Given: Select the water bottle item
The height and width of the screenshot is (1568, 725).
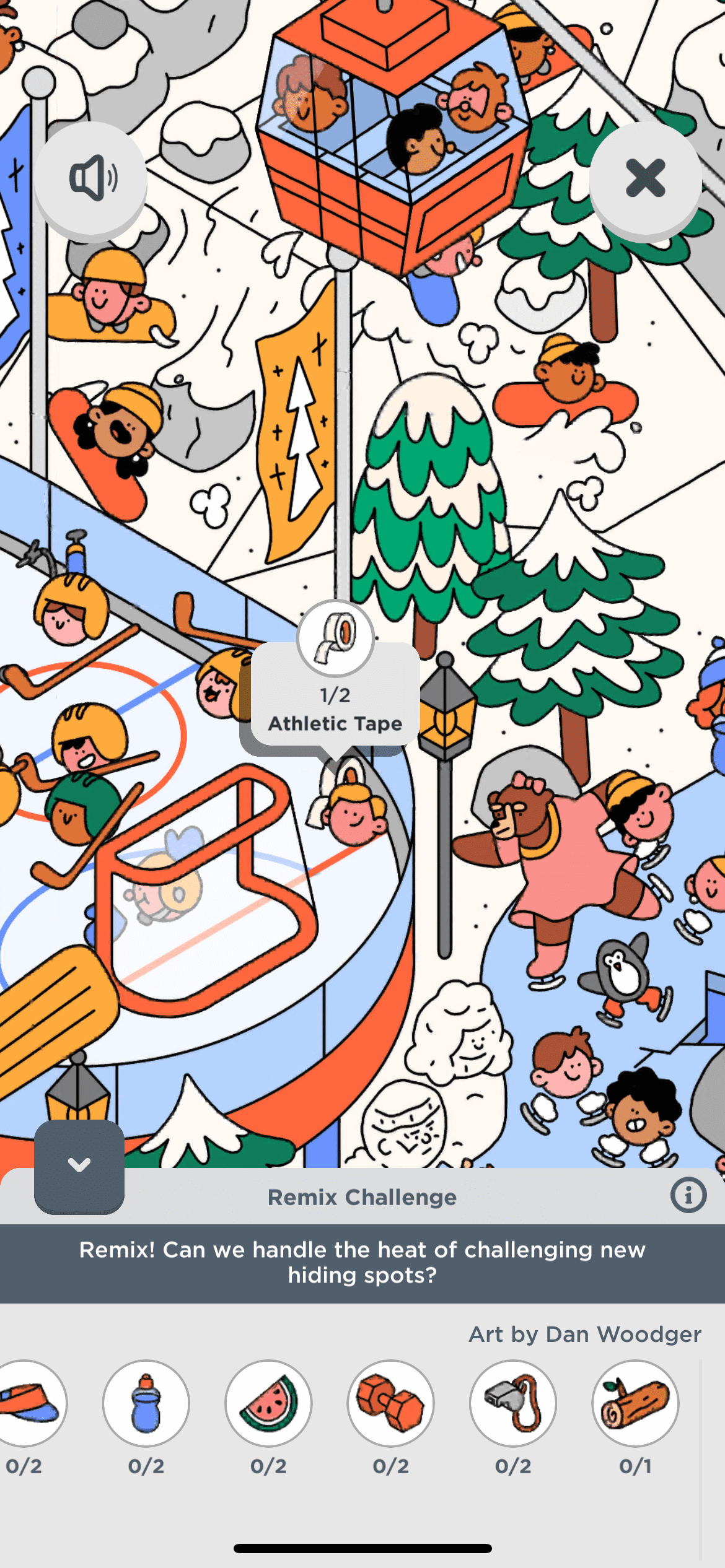Looking at the screenshot, I should [146, 1403].
